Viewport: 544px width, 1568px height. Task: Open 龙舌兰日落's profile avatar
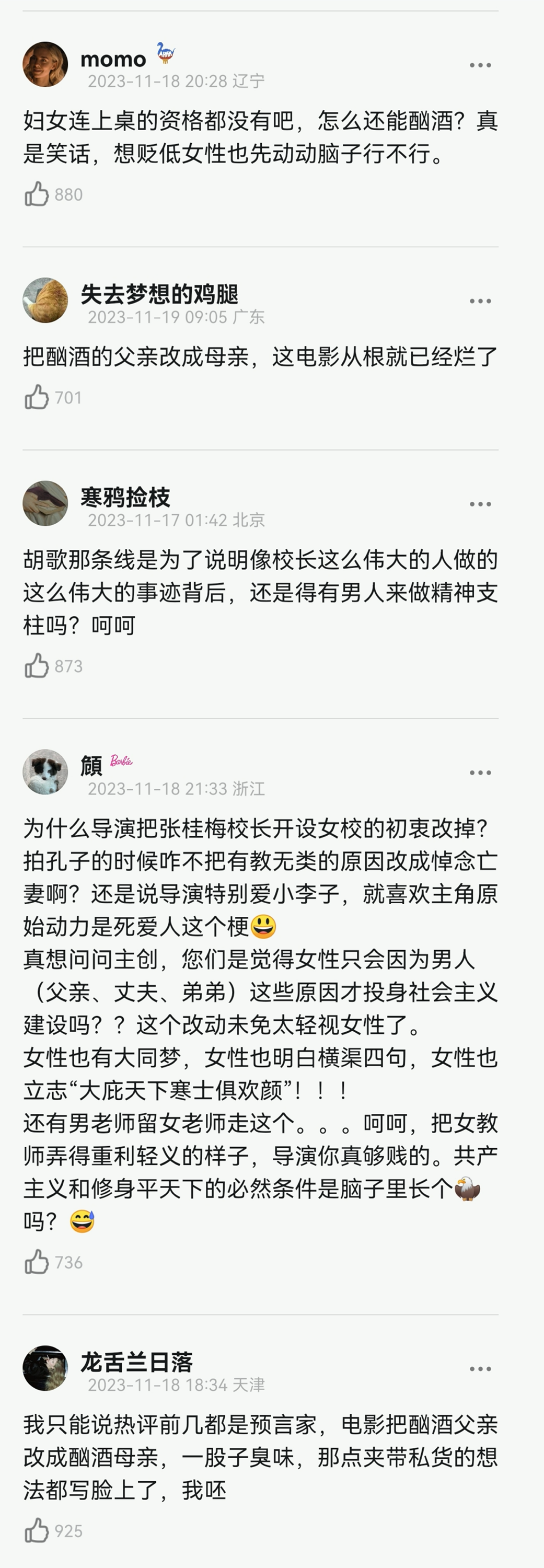45,1368
